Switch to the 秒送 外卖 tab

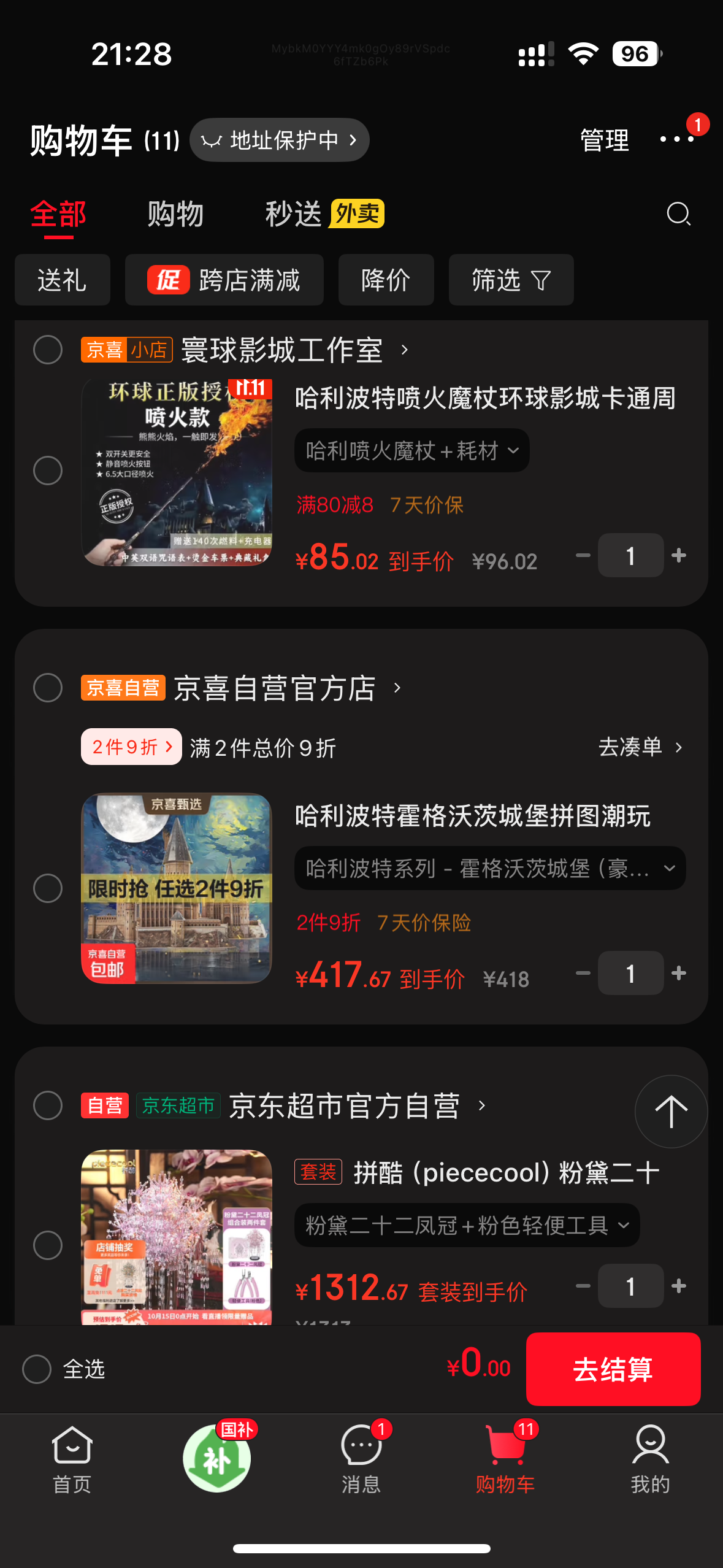click(x=293, y=214)
